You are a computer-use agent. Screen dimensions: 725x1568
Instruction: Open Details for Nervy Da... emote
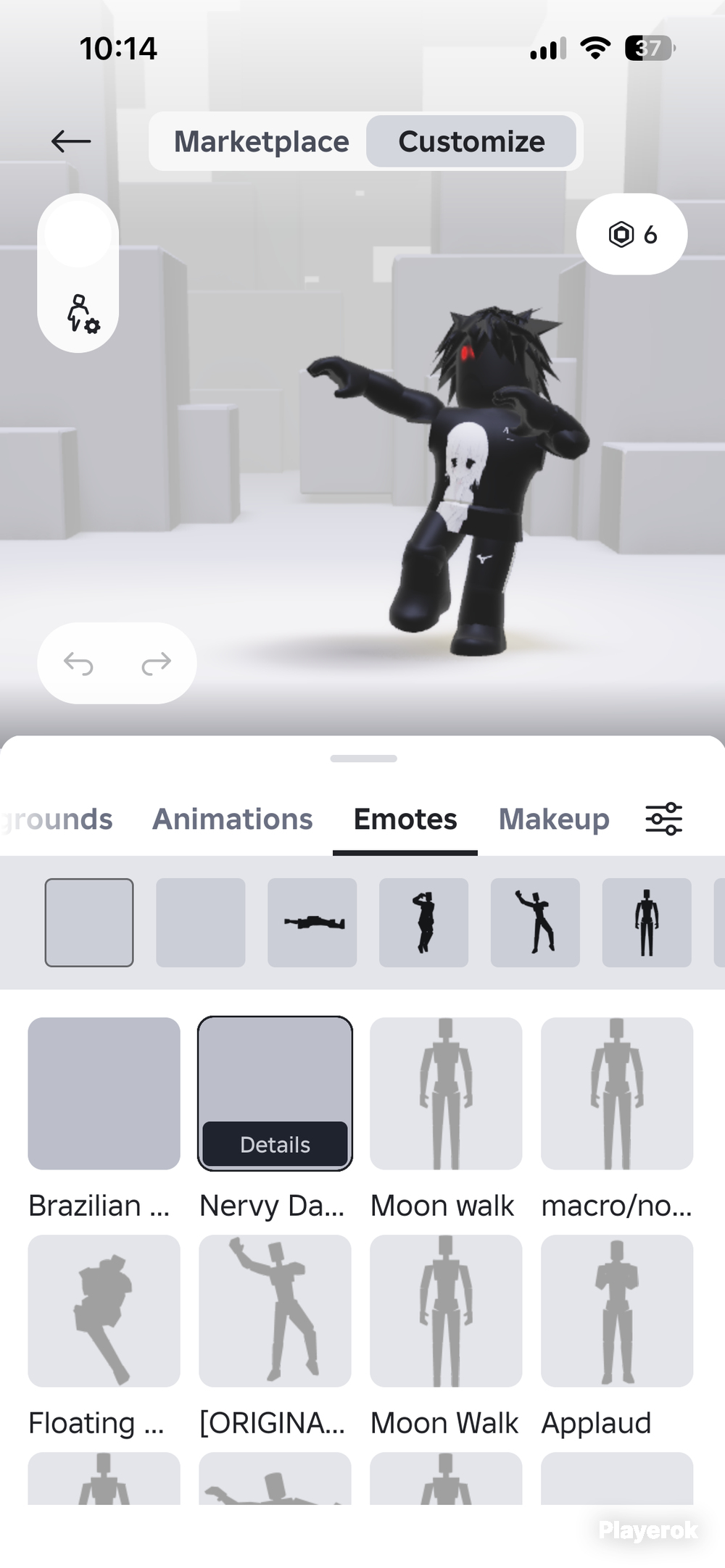pos(275,1144)
